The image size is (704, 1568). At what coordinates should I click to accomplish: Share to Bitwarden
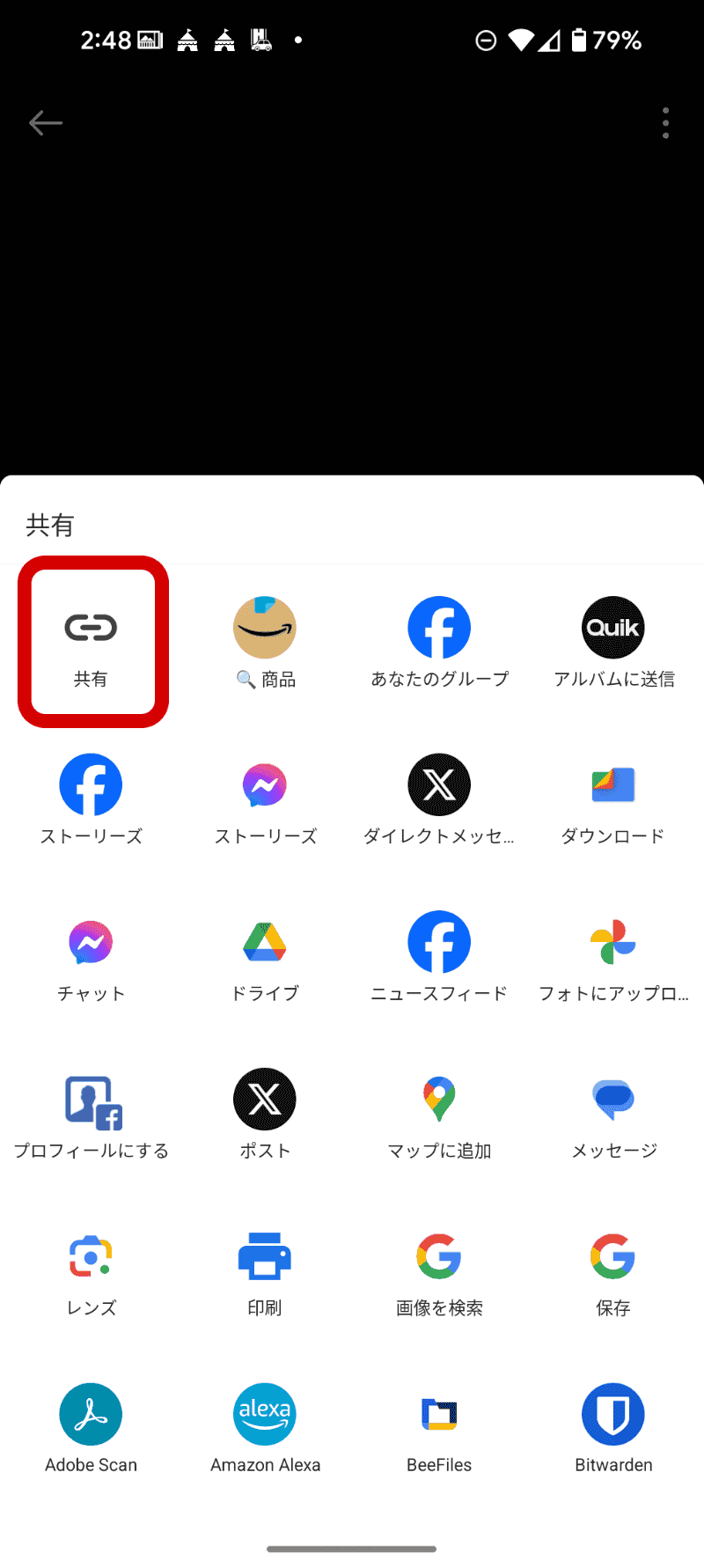point(613,1428)
